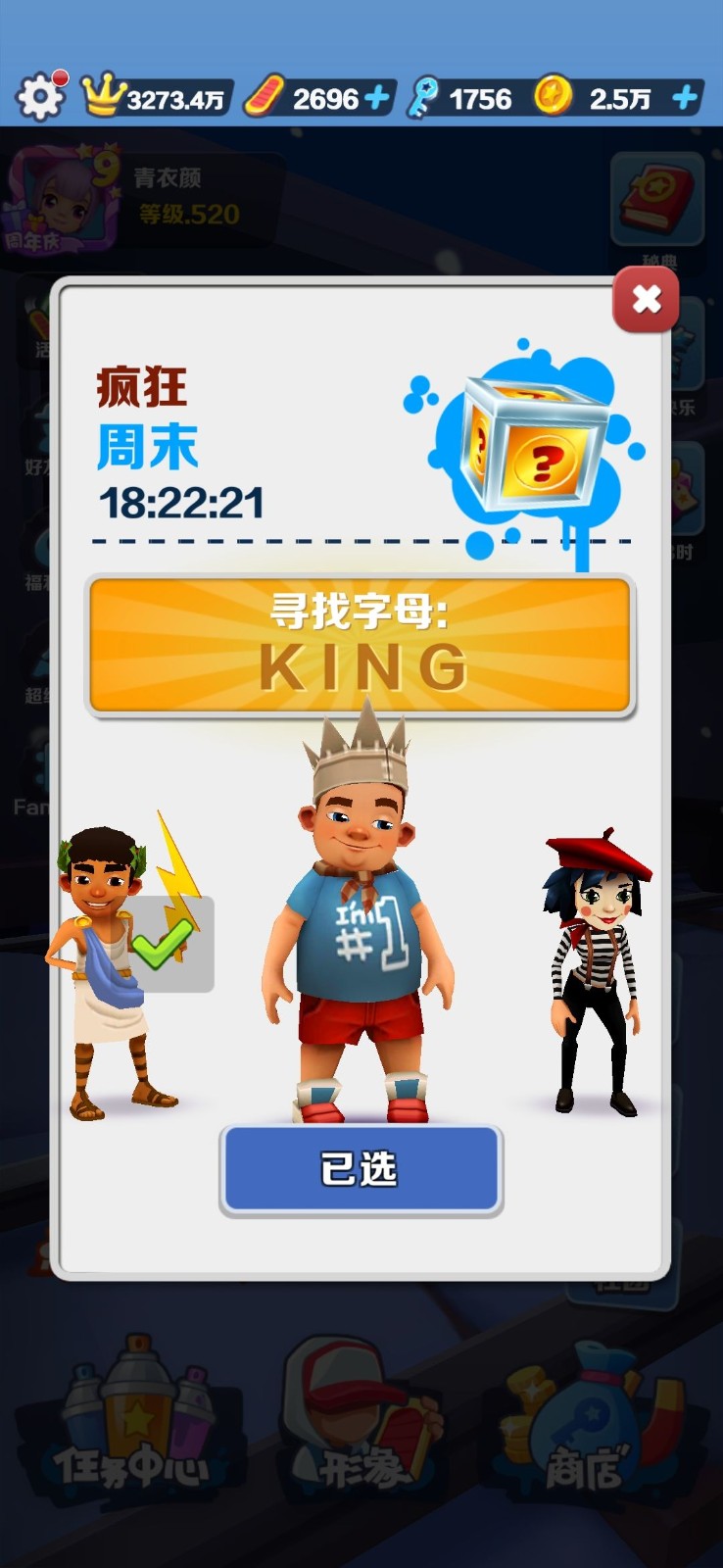
Task: Tap the 已选 button
Action: point(361,1170)
